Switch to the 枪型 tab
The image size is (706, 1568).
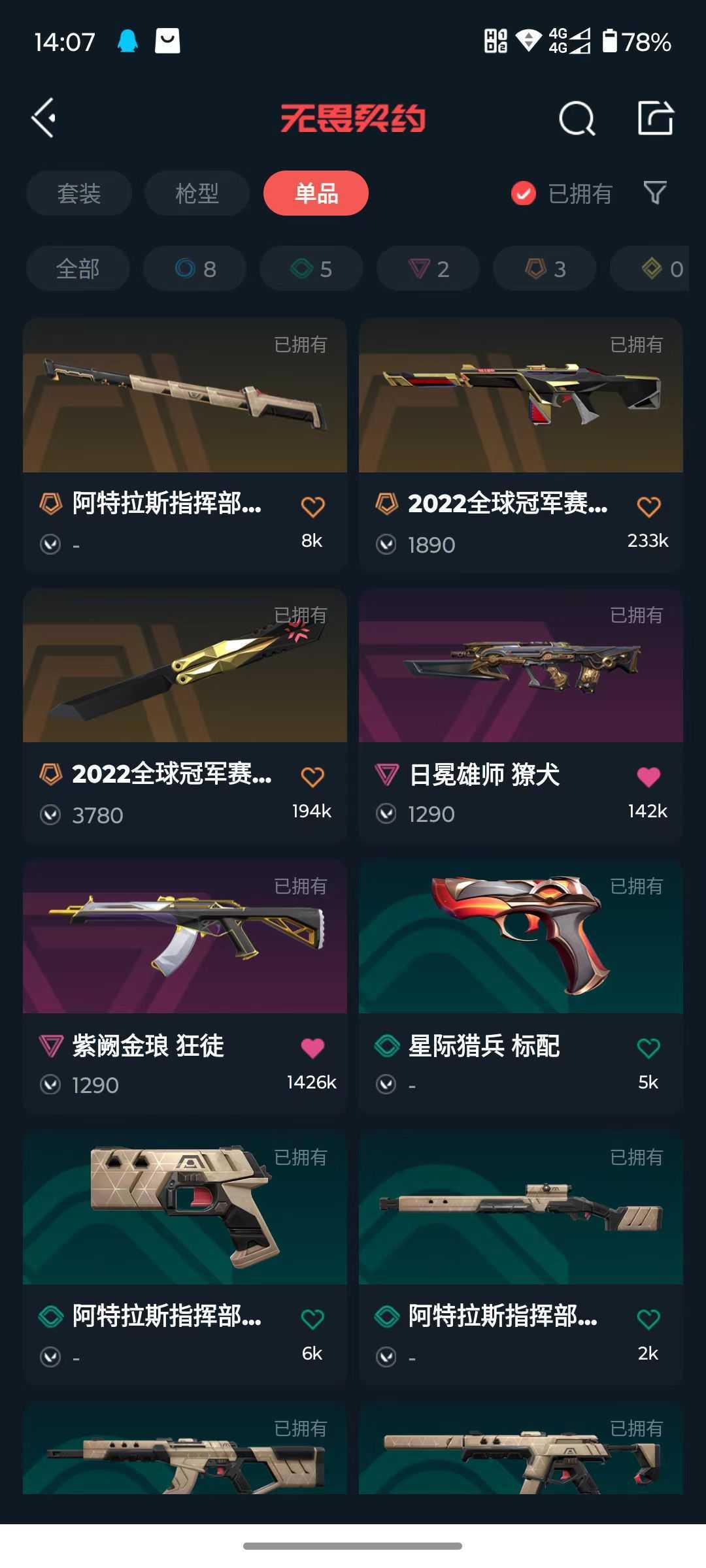point(197,193)
